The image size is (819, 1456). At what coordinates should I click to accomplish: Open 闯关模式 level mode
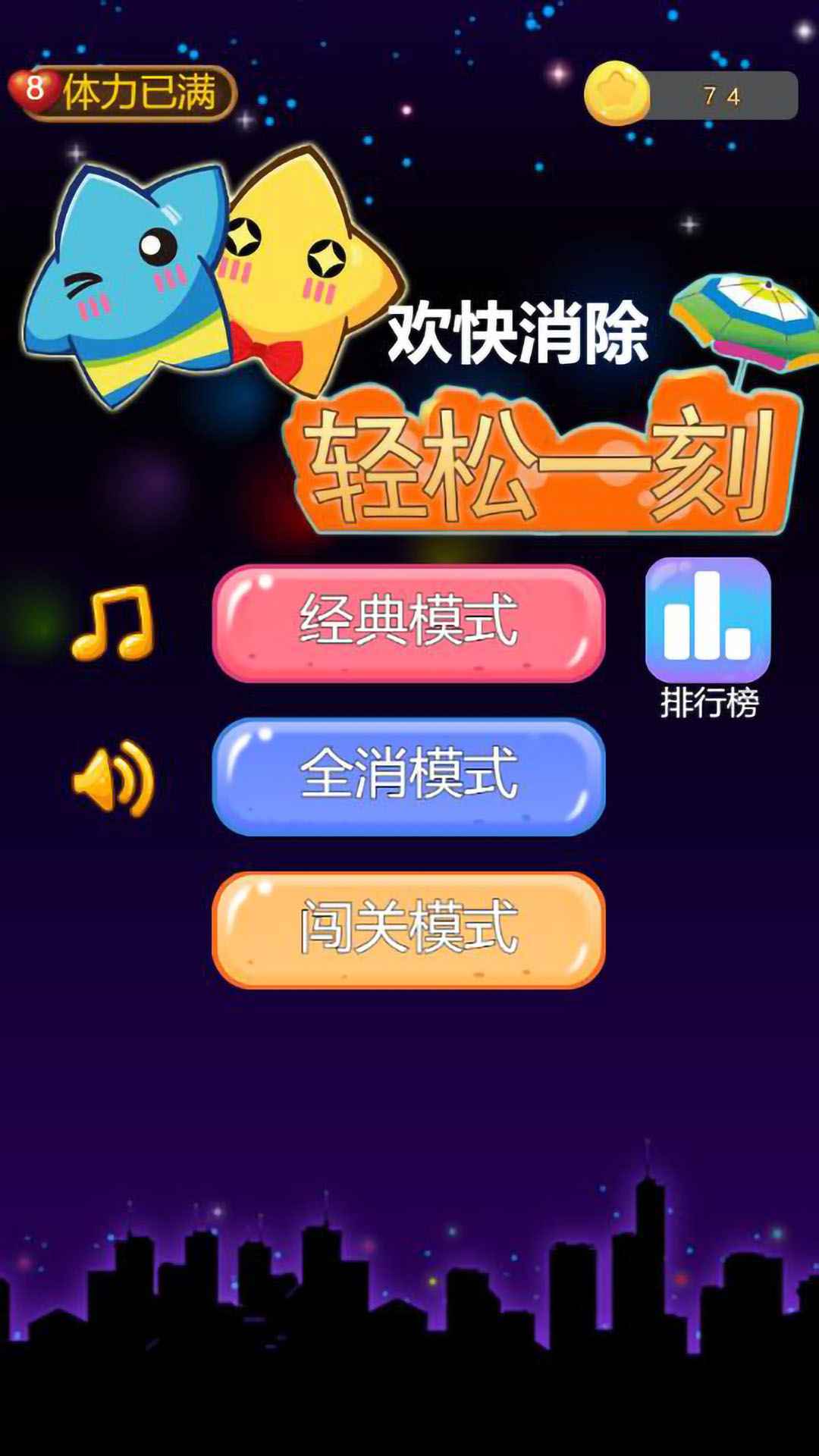409,930
